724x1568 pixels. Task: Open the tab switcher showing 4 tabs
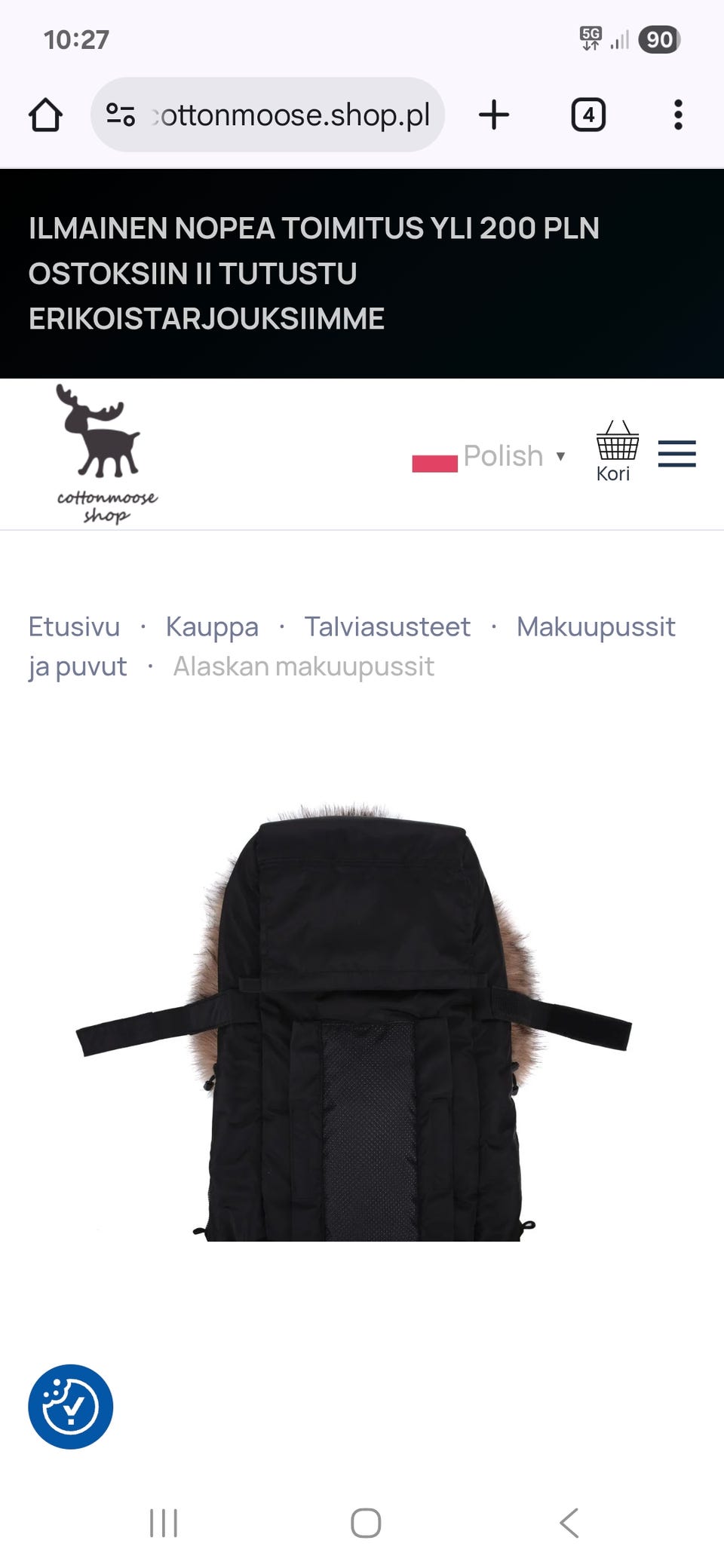[x=588, y=115]
